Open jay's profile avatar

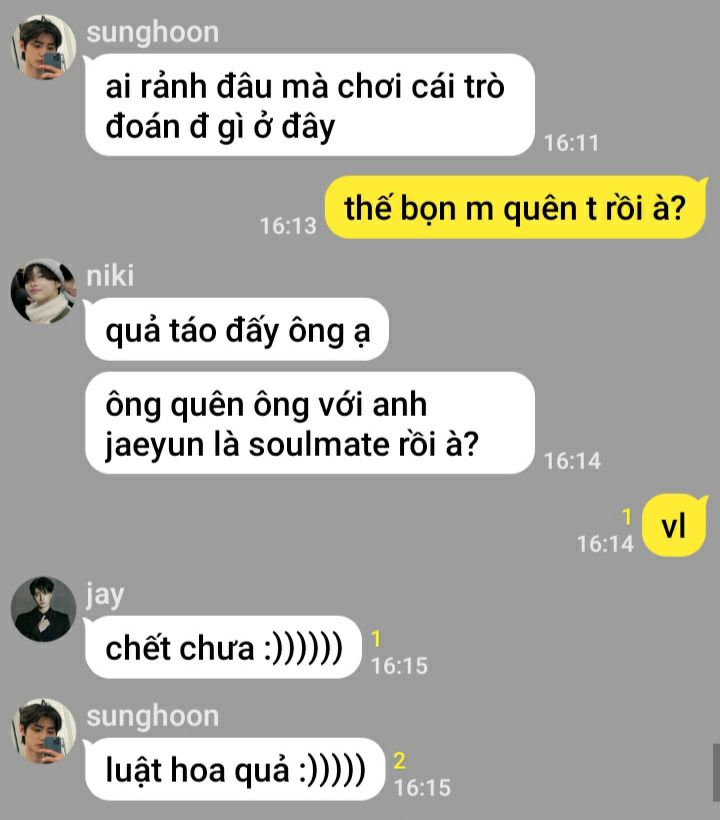click(x=43, y=609)
